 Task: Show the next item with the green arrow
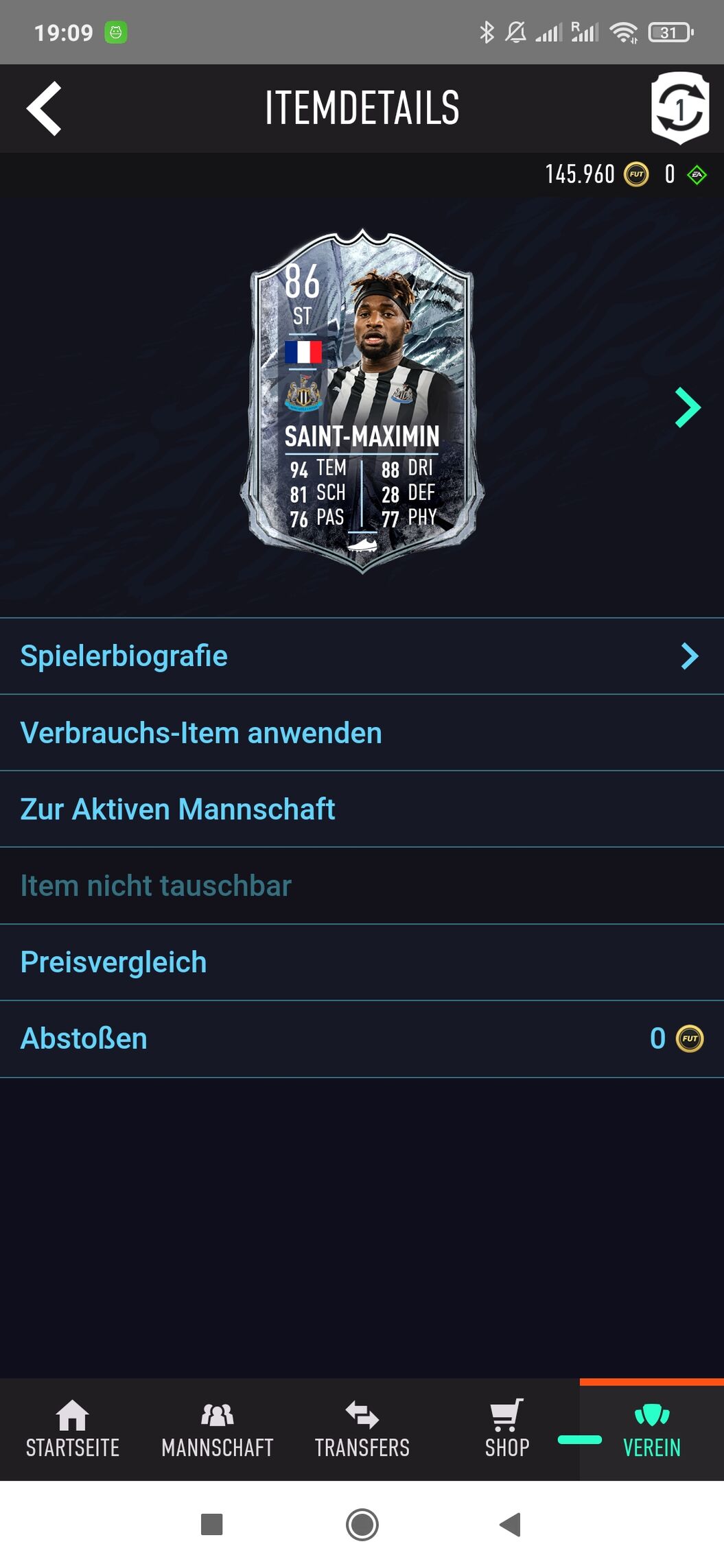pyautogui.click(x=688, y=407)
